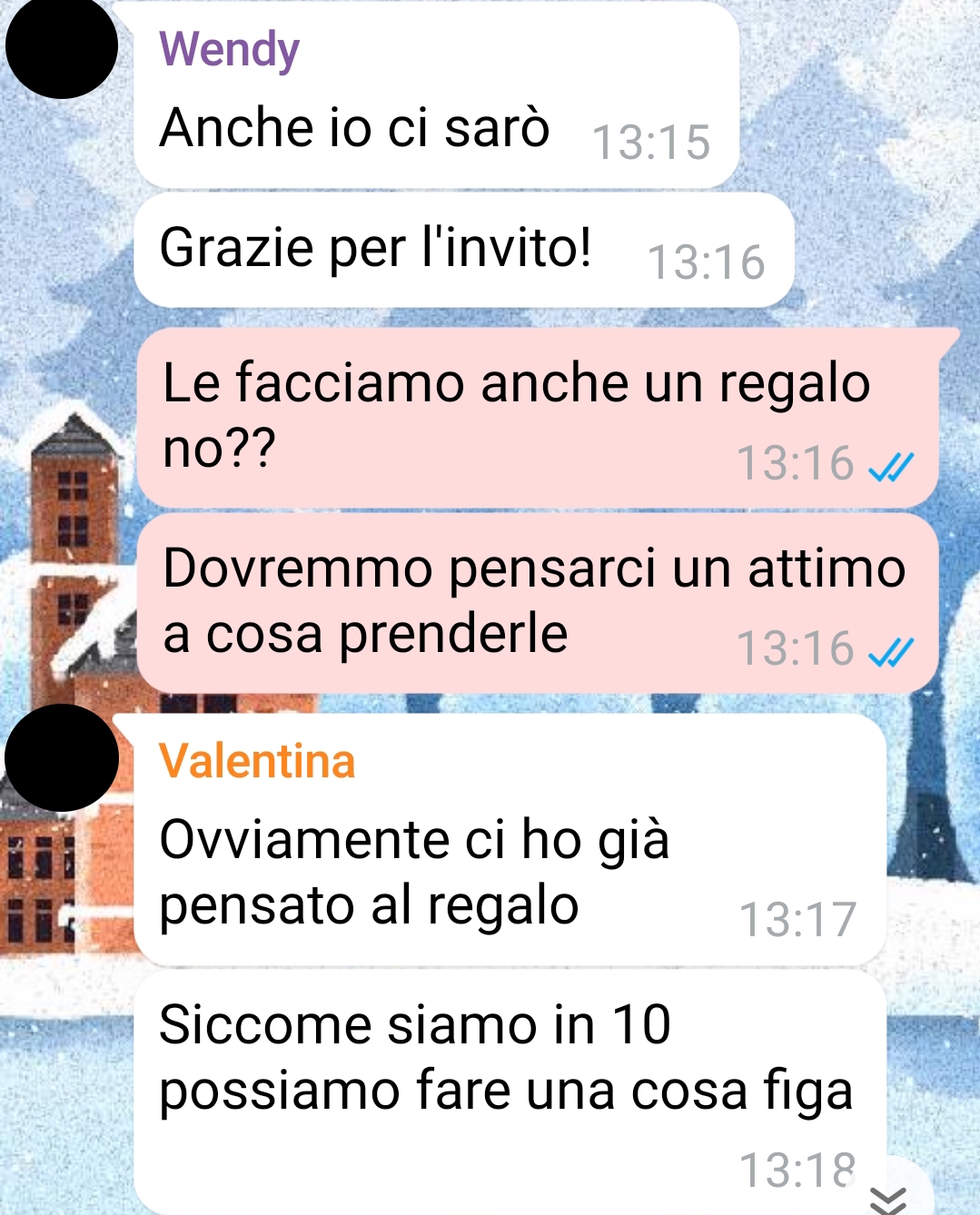Open Valentina's profile picture
980x1215 pixels.
[62, 757]
